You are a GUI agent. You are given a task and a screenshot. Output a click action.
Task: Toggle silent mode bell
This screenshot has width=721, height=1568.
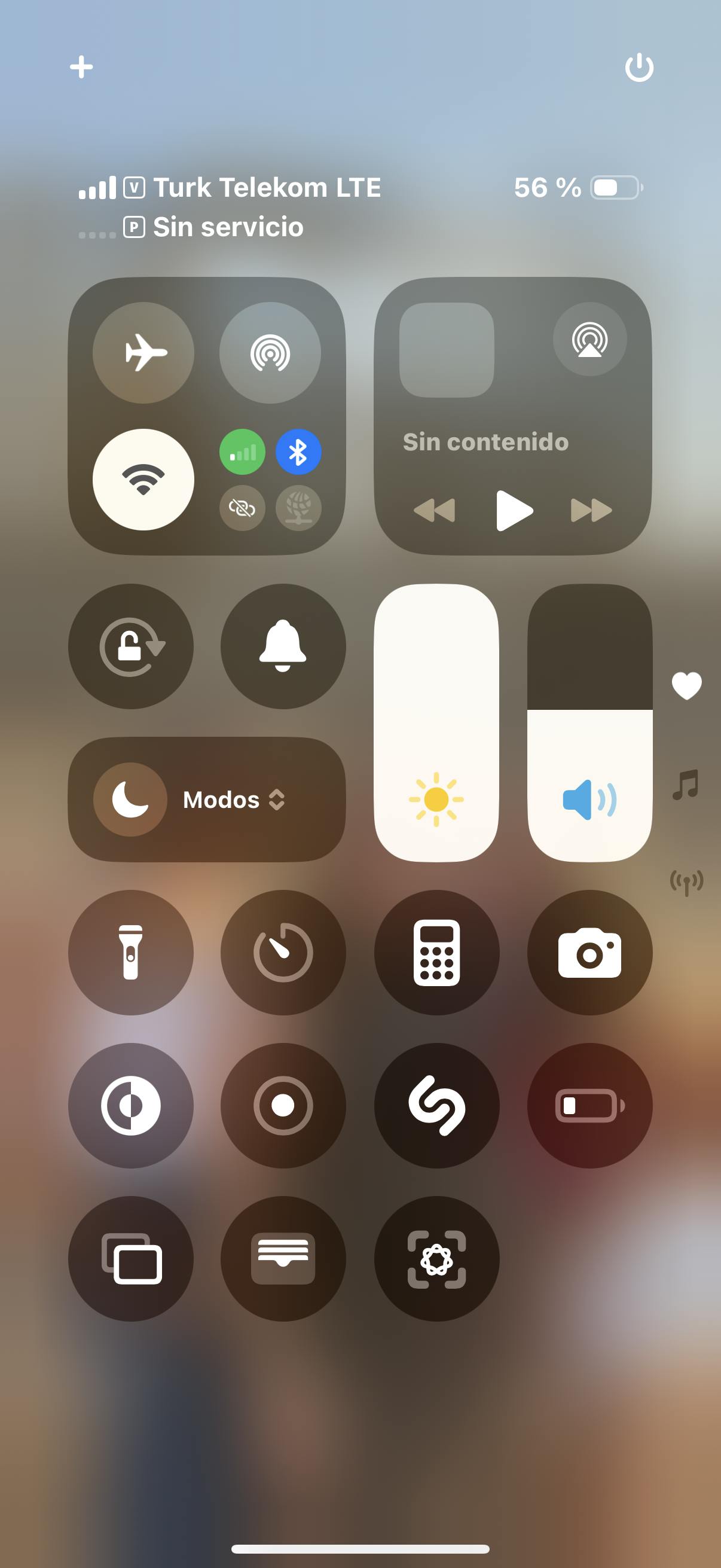pyautogui.click(x=283, y=646)
